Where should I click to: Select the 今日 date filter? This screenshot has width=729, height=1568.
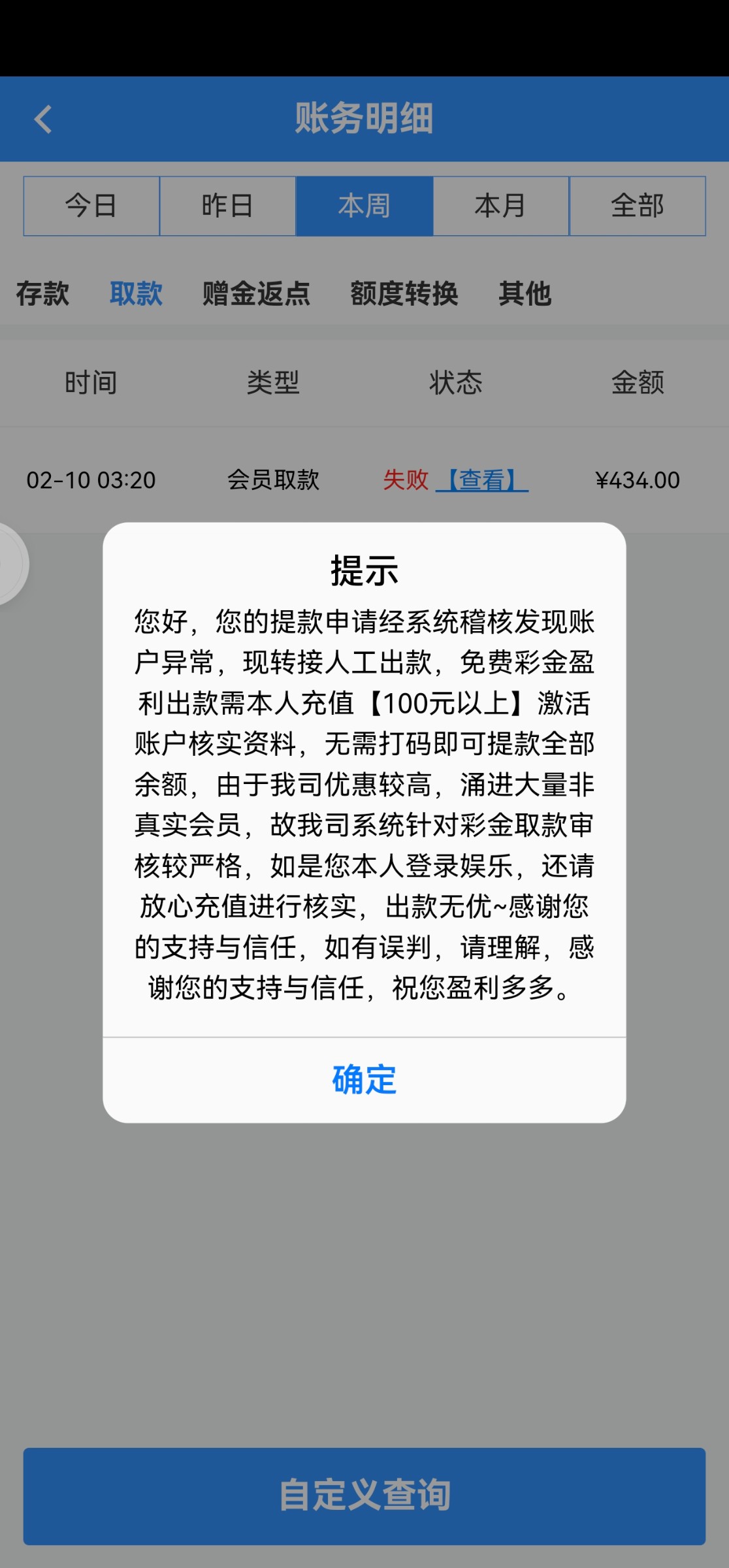pos(91,206)
